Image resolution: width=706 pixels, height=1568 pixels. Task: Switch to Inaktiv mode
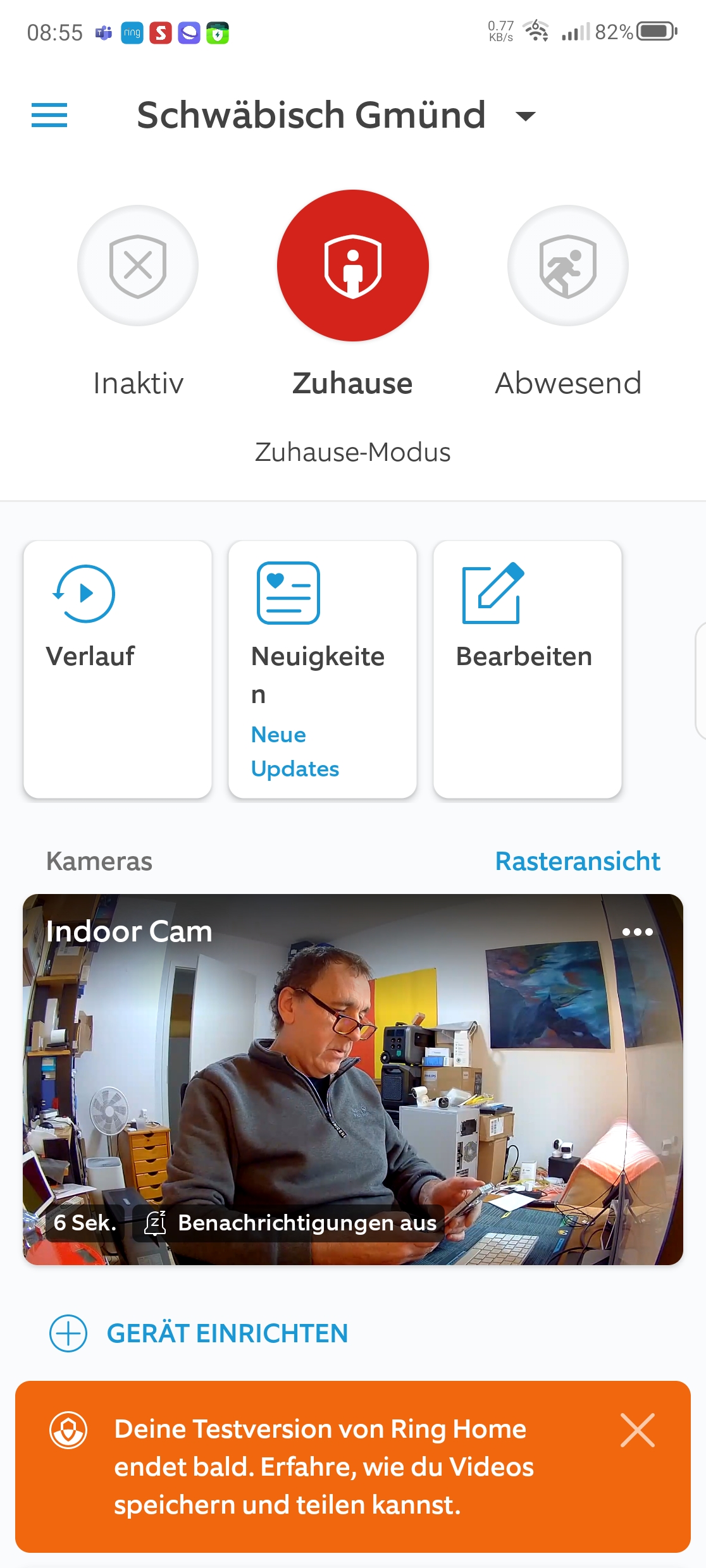tap(138, 266)
